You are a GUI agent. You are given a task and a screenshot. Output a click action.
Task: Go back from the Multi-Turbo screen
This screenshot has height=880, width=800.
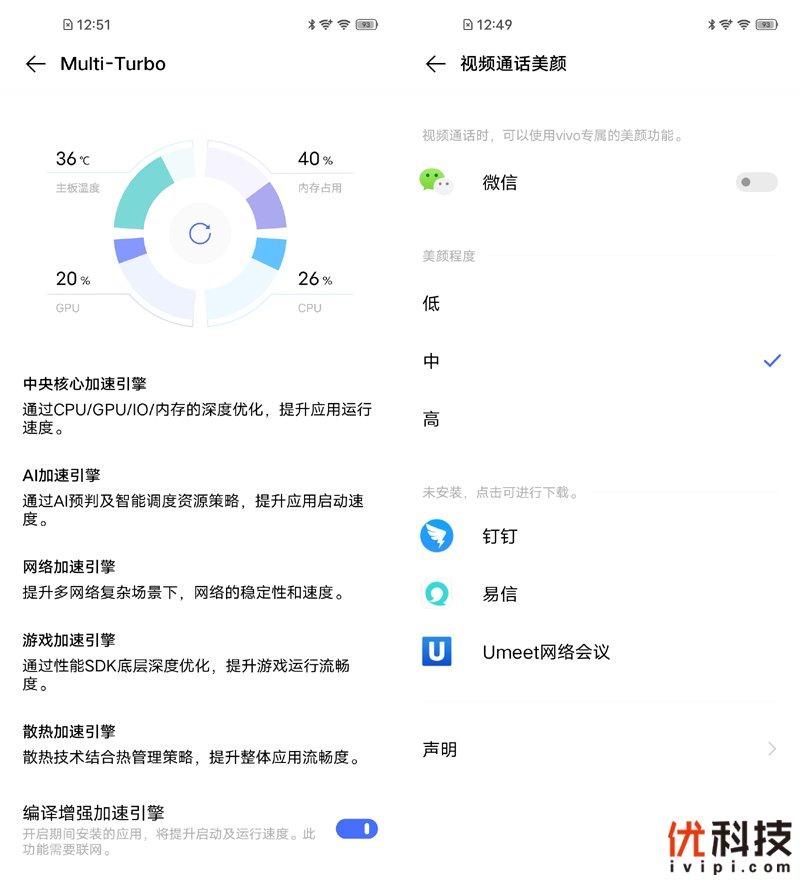36,64
